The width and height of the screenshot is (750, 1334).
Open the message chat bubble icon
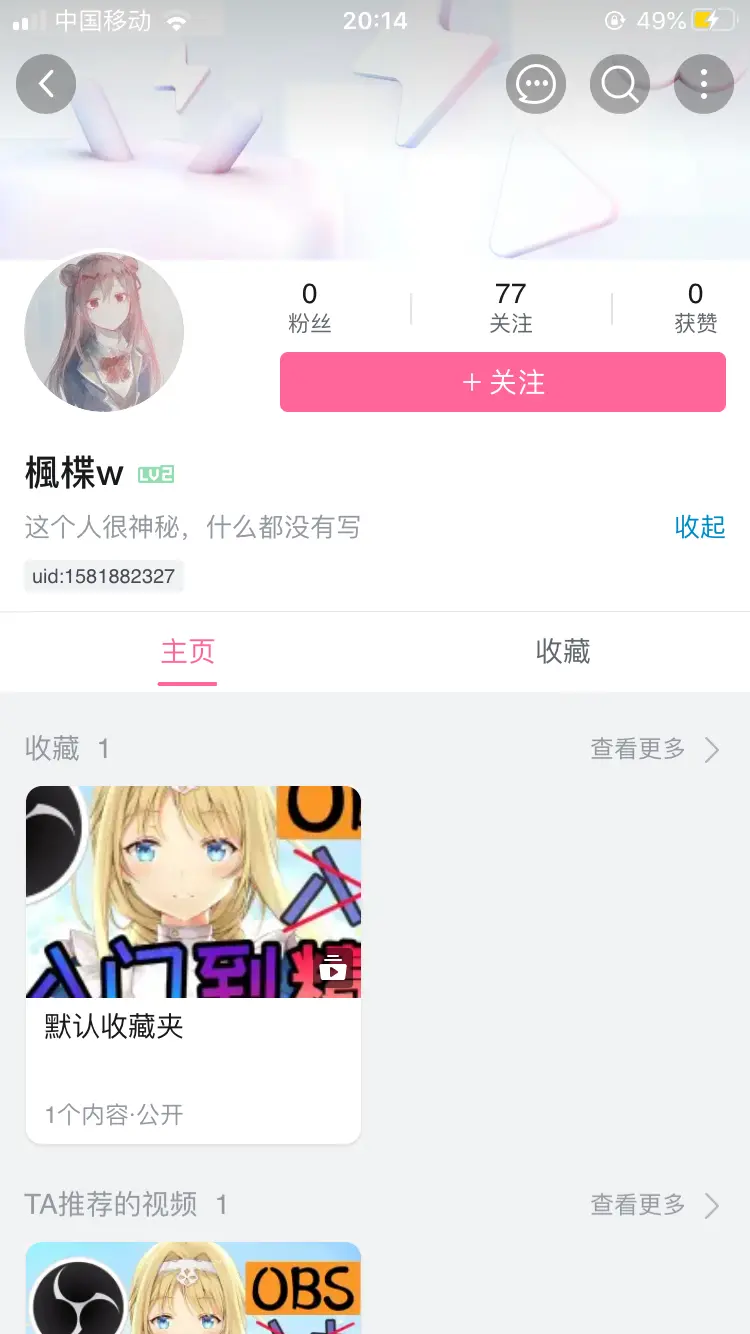536,84
